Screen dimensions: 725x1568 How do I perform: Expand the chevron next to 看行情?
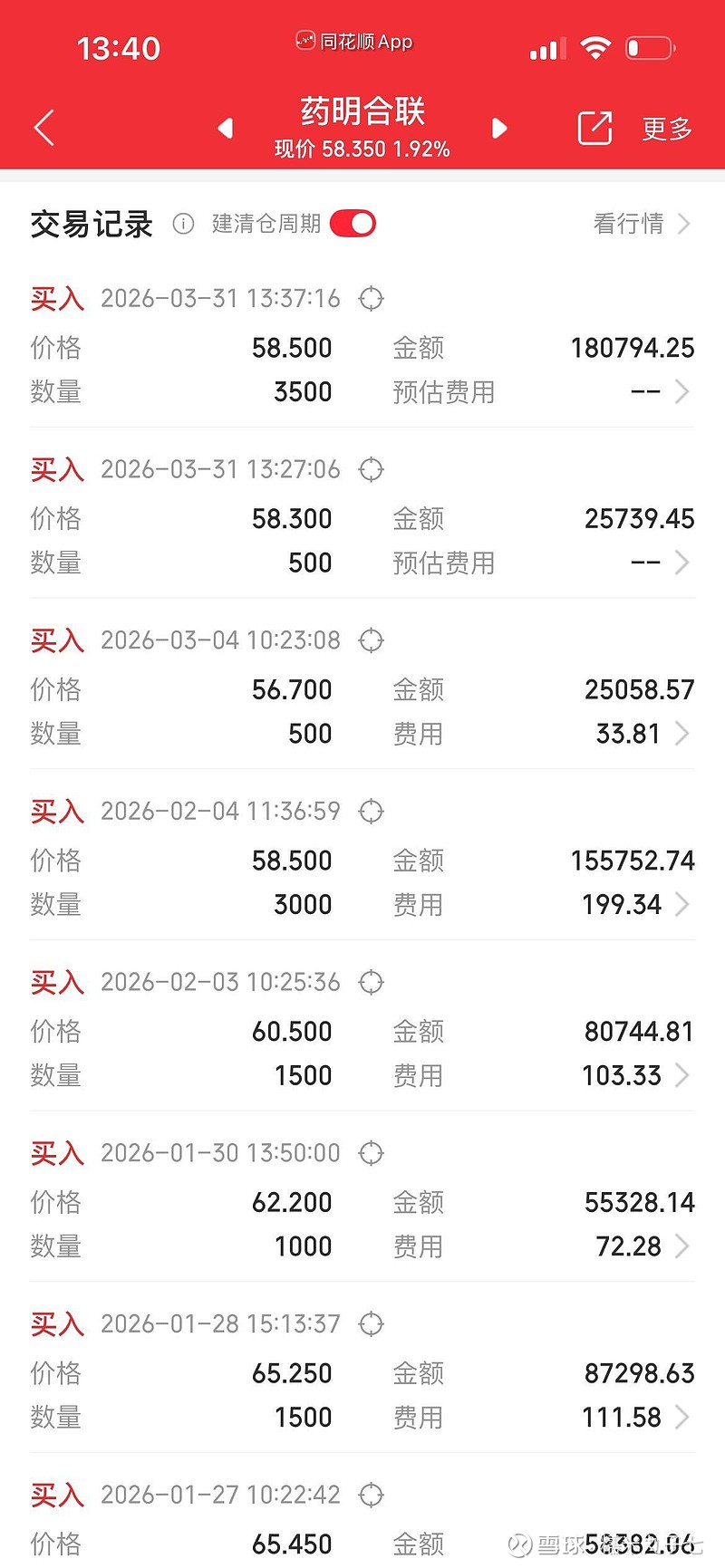tap(686, 223)
